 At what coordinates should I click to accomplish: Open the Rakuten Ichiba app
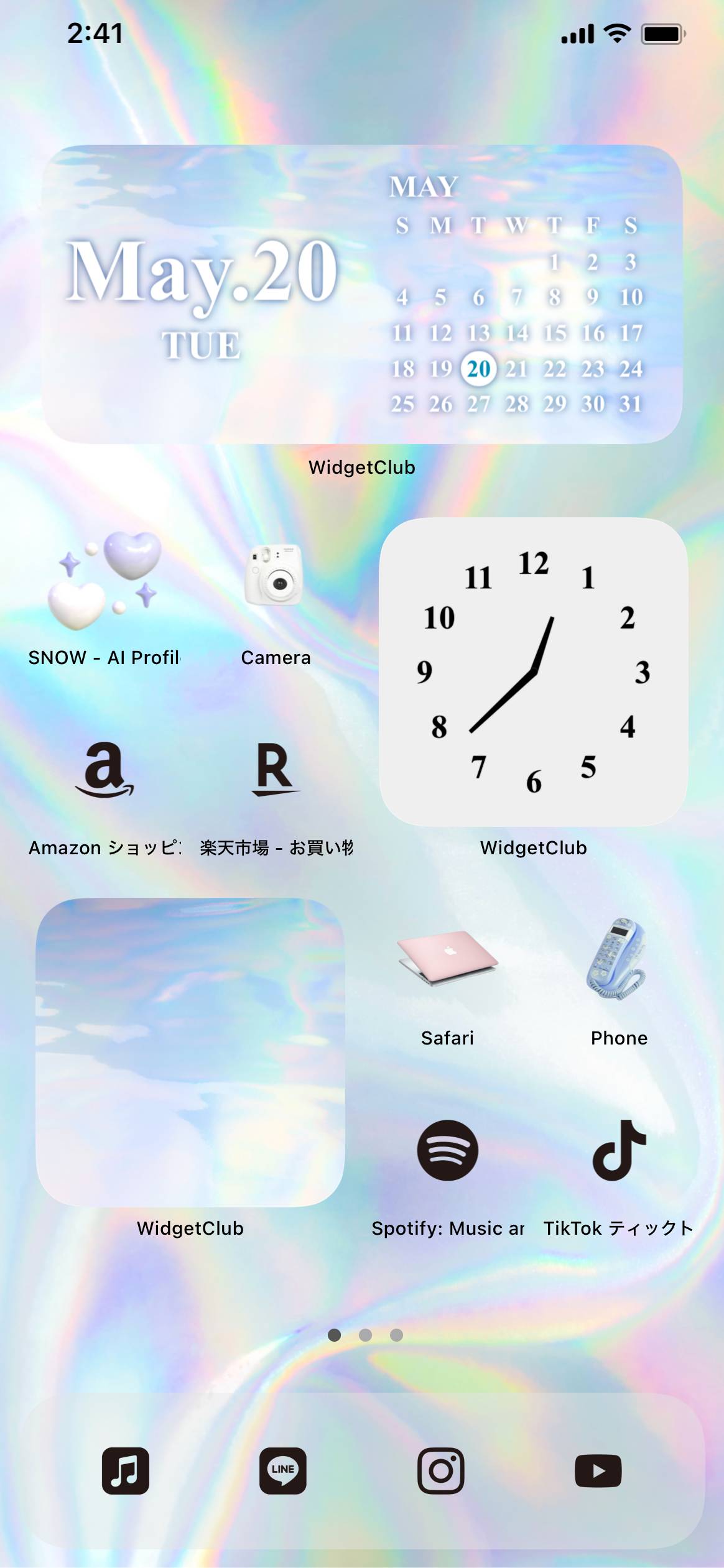click(x=275, y=771)
